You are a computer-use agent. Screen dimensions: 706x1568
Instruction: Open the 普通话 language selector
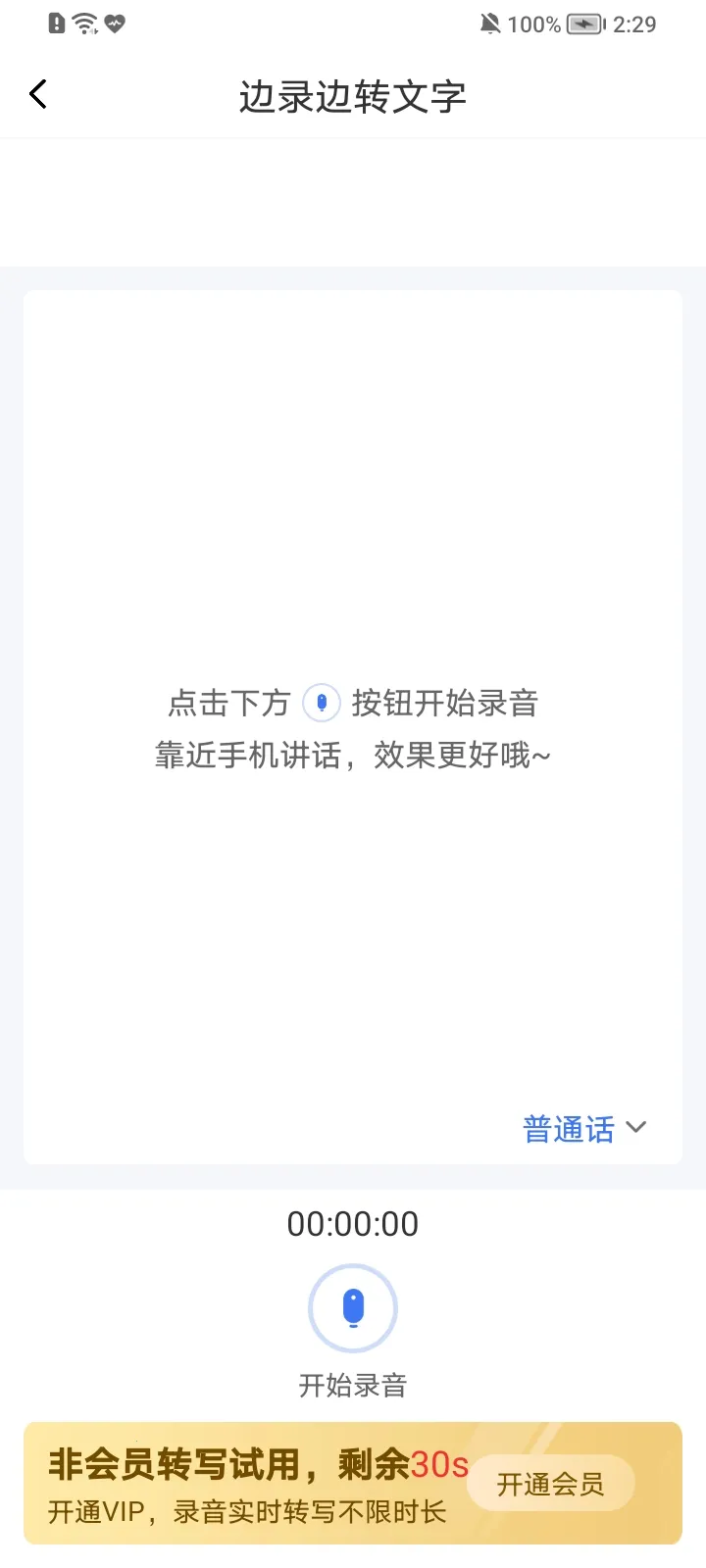pos(568,1129)
